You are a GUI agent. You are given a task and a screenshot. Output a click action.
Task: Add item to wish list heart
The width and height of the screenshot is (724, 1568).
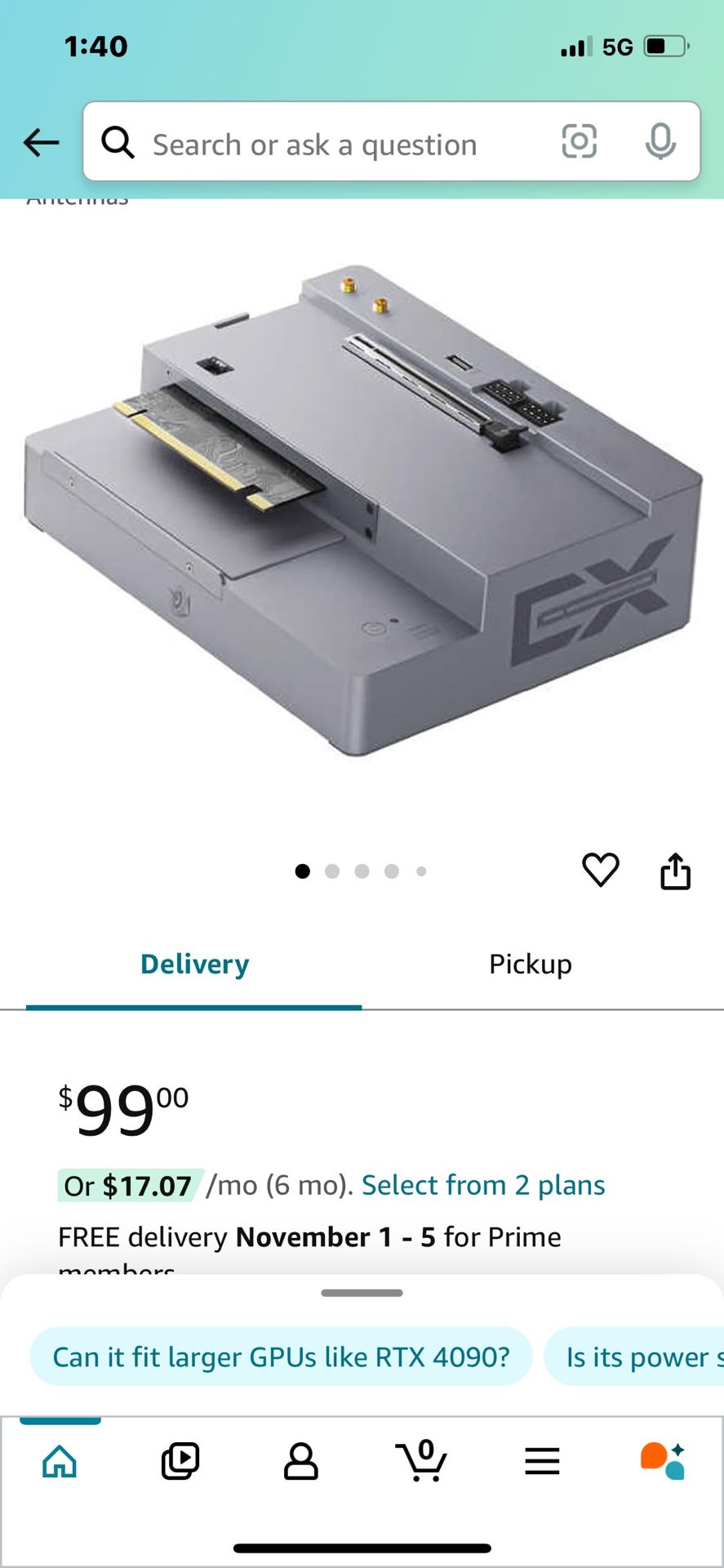point(601,870)
